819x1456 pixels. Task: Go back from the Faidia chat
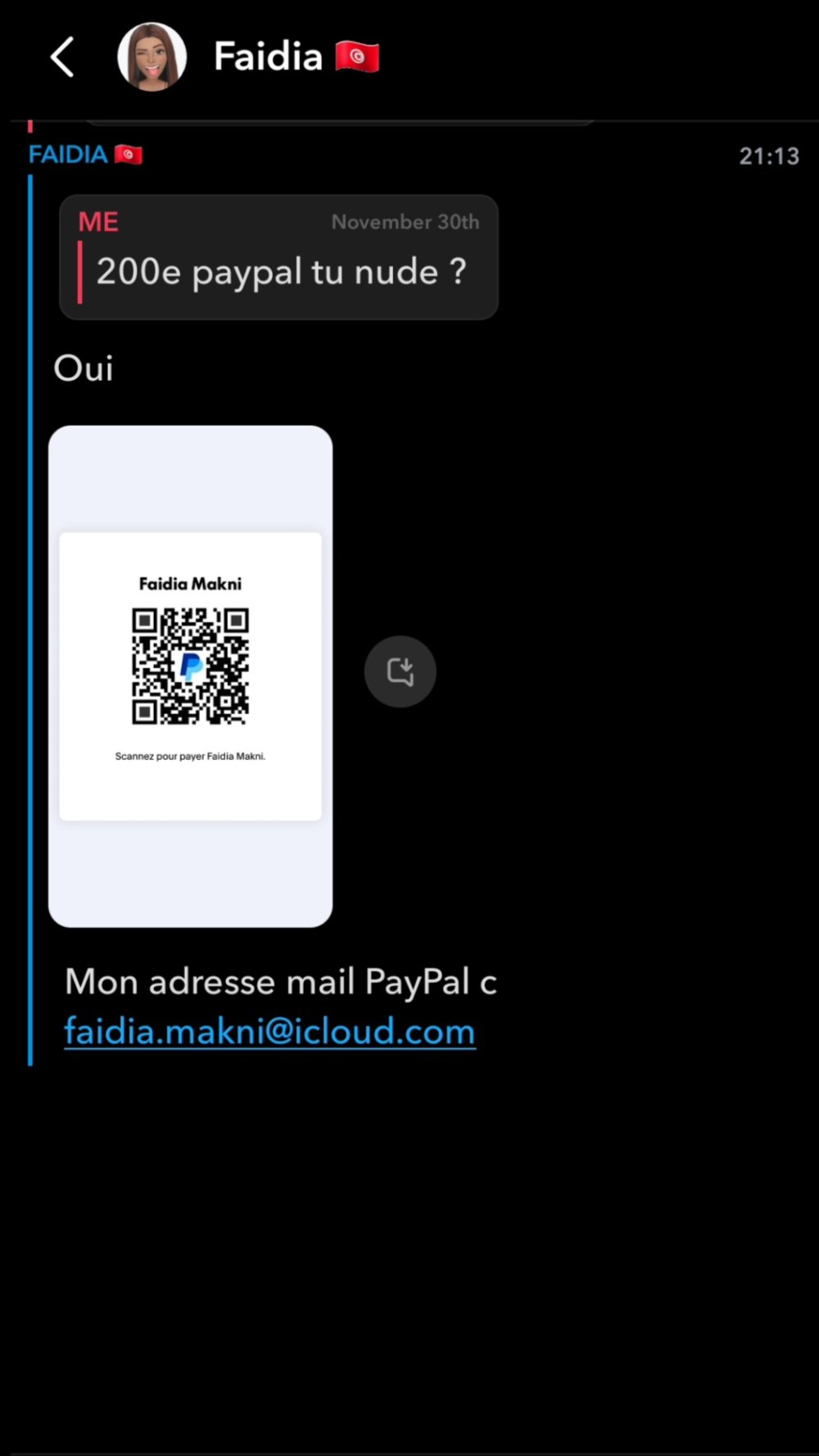(62, 57)
